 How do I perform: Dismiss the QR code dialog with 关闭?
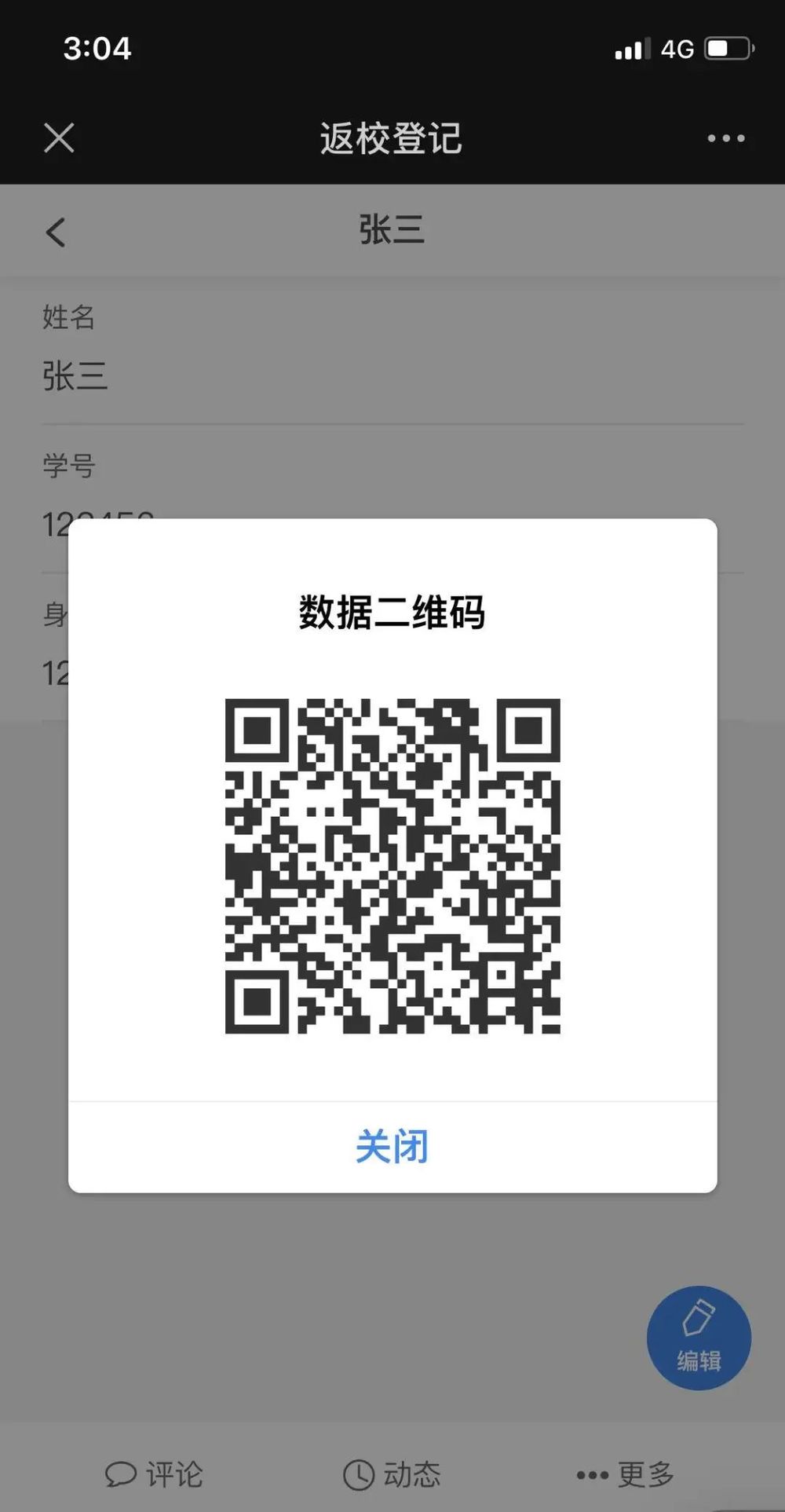392,1147
